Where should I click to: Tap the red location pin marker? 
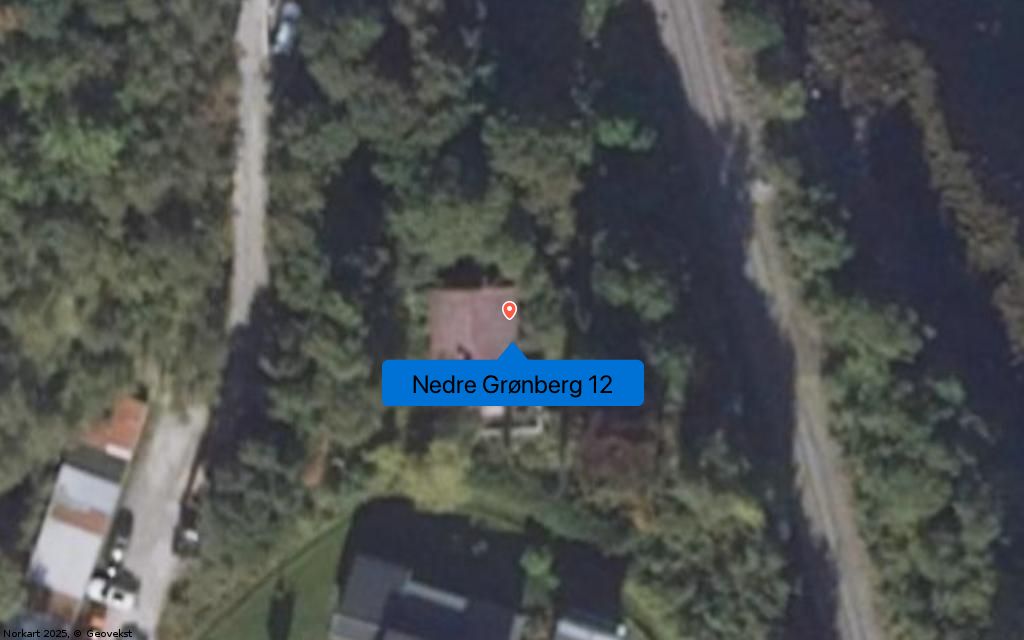tap(509, 310)
